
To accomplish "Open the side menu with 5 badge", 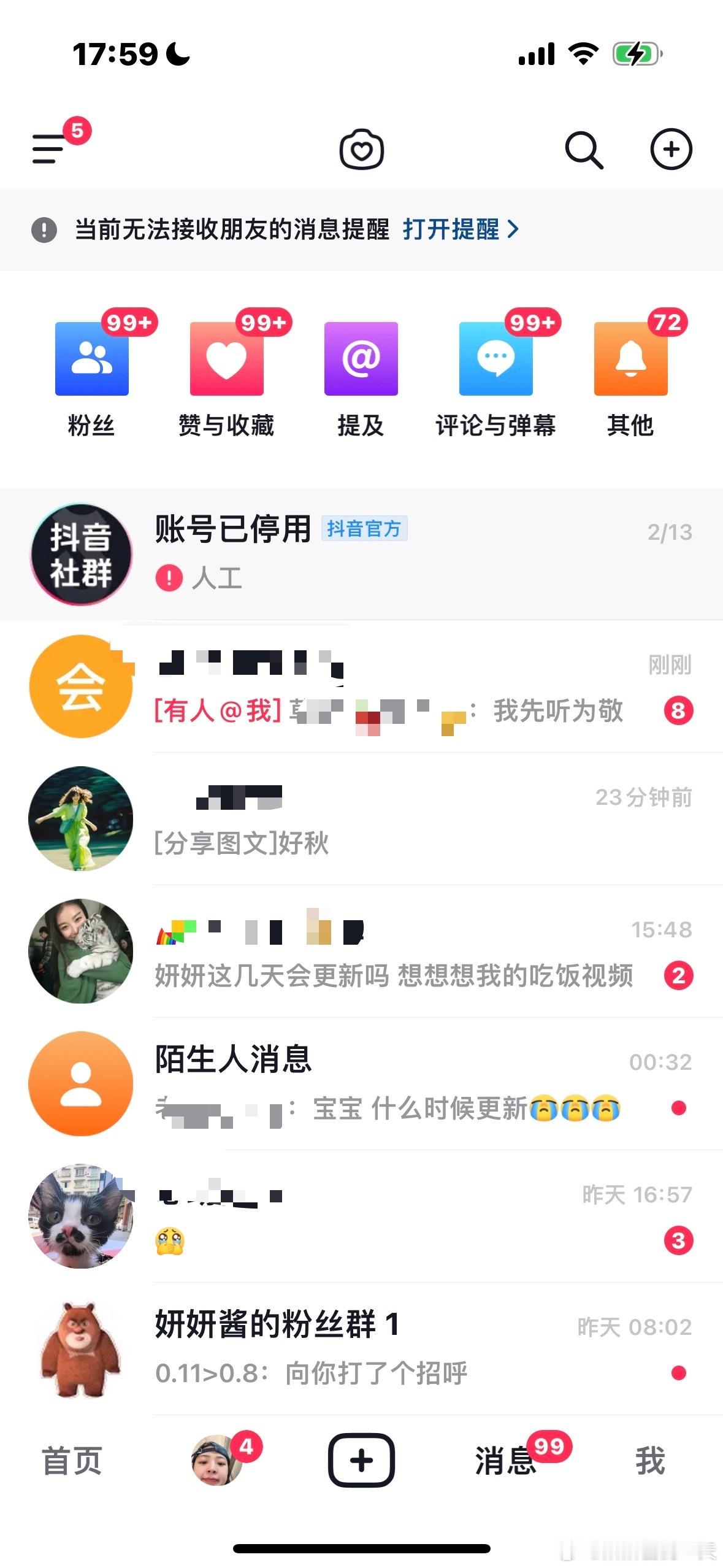I will tap(49, 148).
